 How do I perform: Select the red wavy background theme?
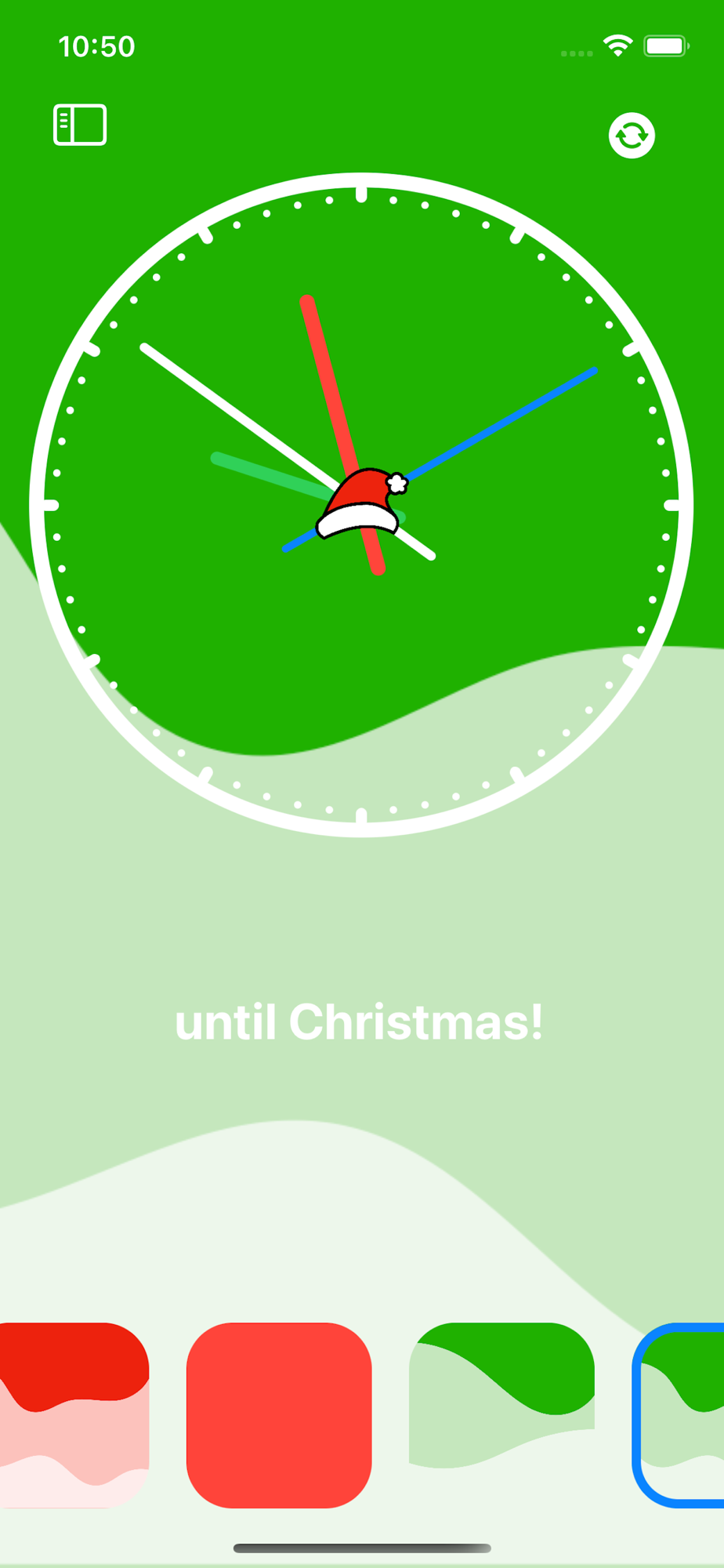[x=74, y=1414]
